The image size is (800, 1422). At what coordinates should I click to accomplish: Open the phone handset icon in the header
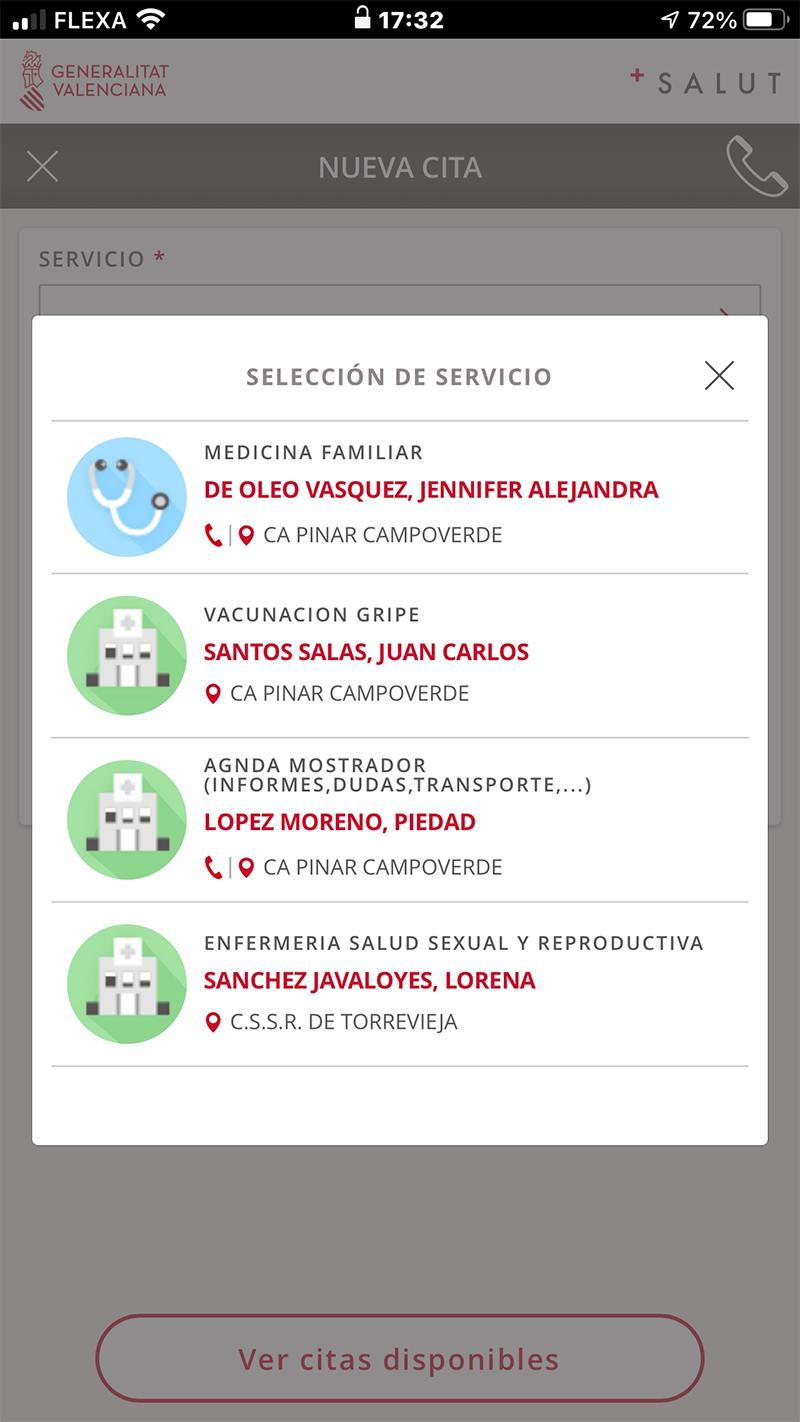coord(757,166)
